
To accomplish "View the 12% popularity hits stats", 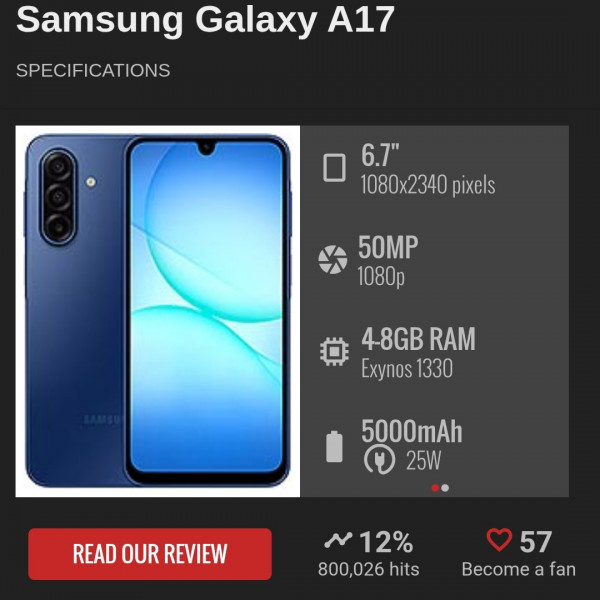I will [x=368, y=553].
